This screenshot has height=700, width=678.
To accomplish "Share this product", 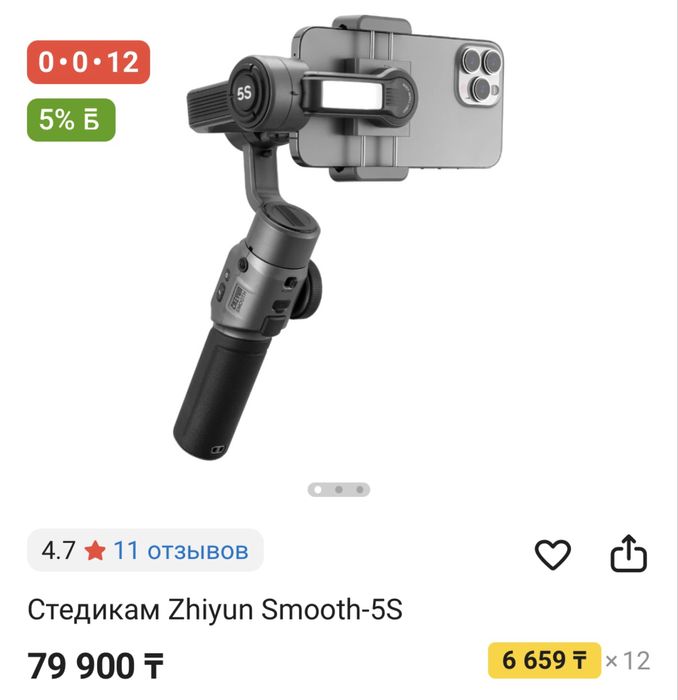I will point(629,554).
